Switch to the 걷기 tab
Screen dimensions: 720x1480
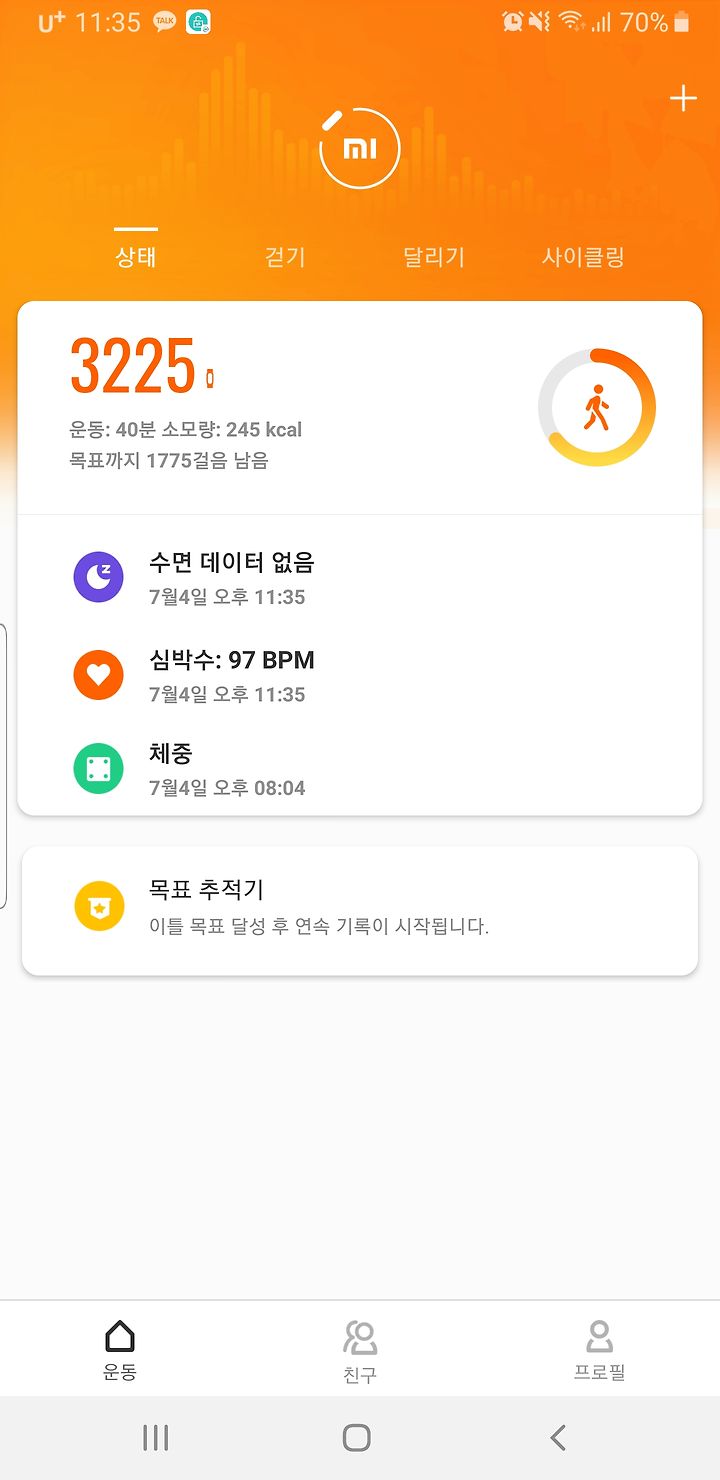coord(285,257)
